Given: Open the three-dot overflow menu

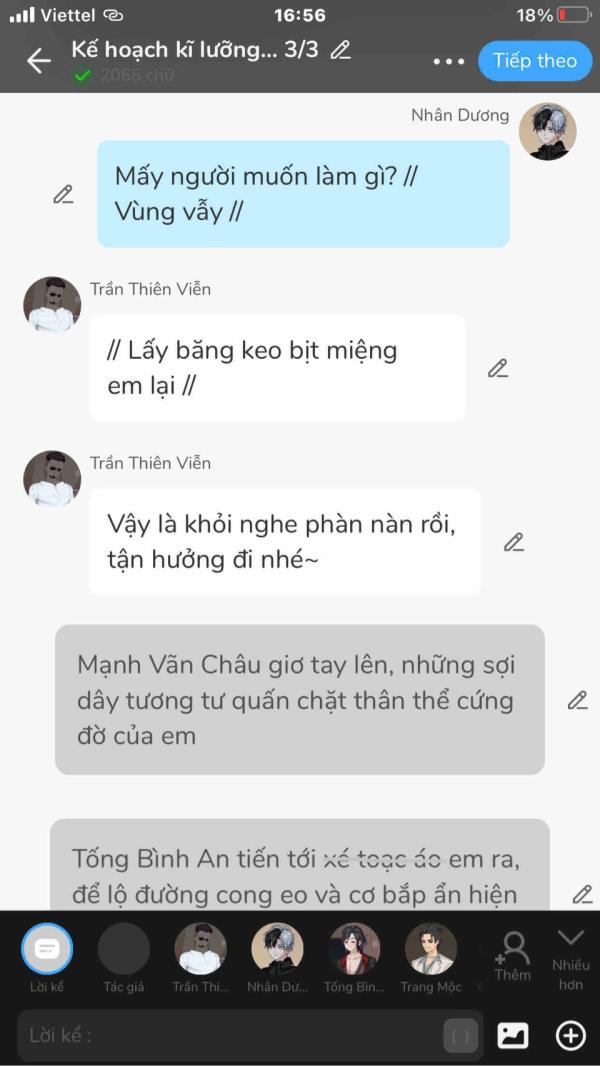Looking at the screenshot, I should pos(449,61).
